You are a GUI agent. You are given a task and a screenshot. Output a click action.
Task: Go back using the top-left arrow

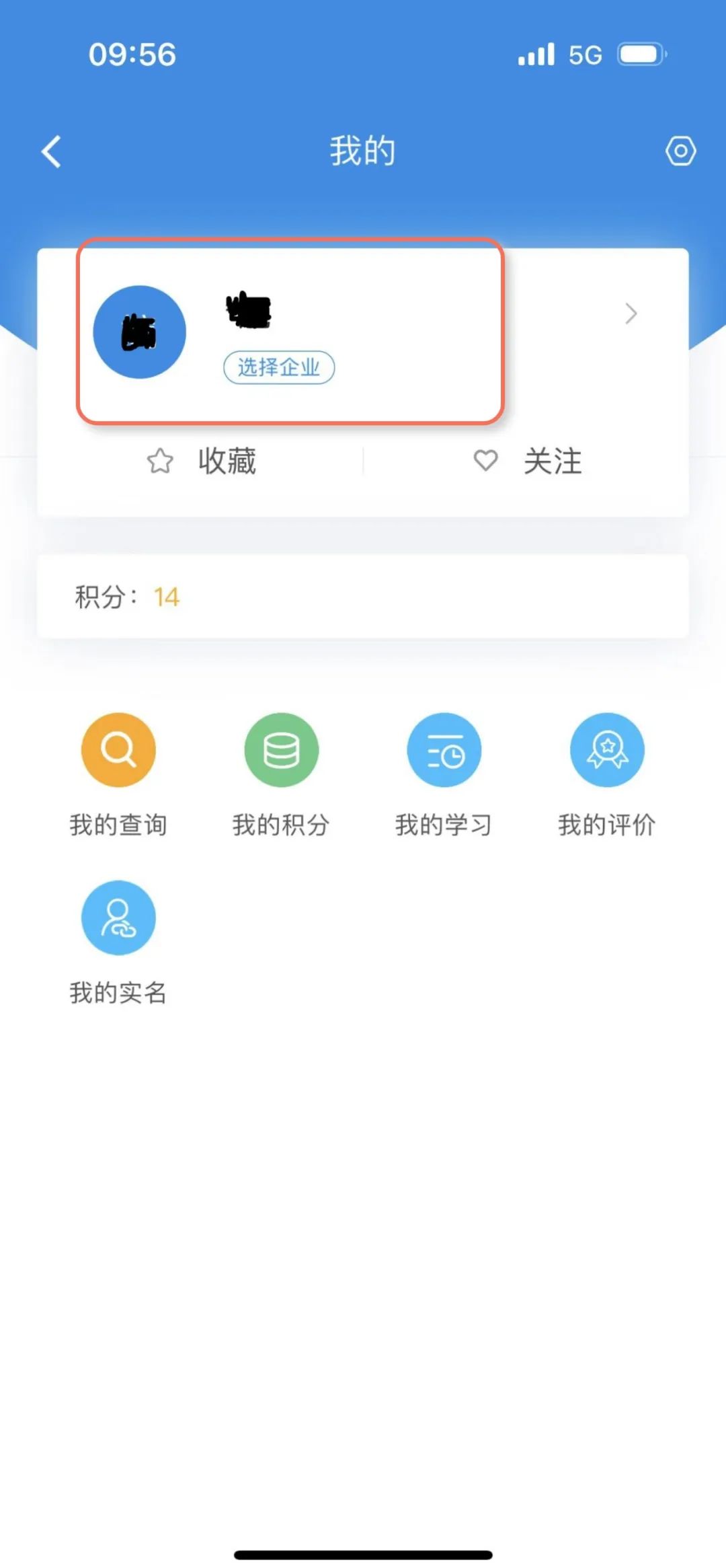pos(52,151)
